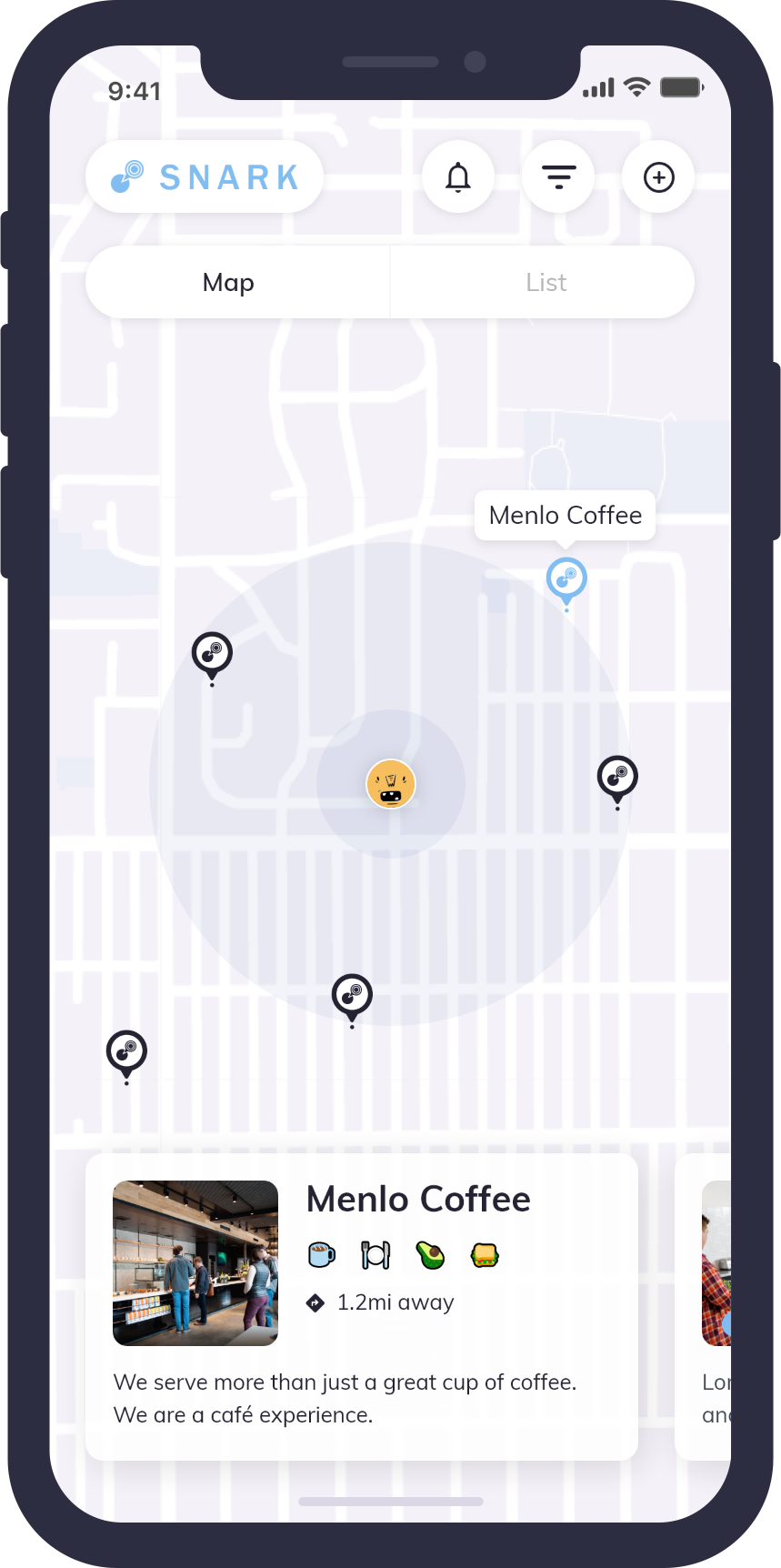Select the Map tab
This screenshot has width=781, height=1568.
coord(228,283)
